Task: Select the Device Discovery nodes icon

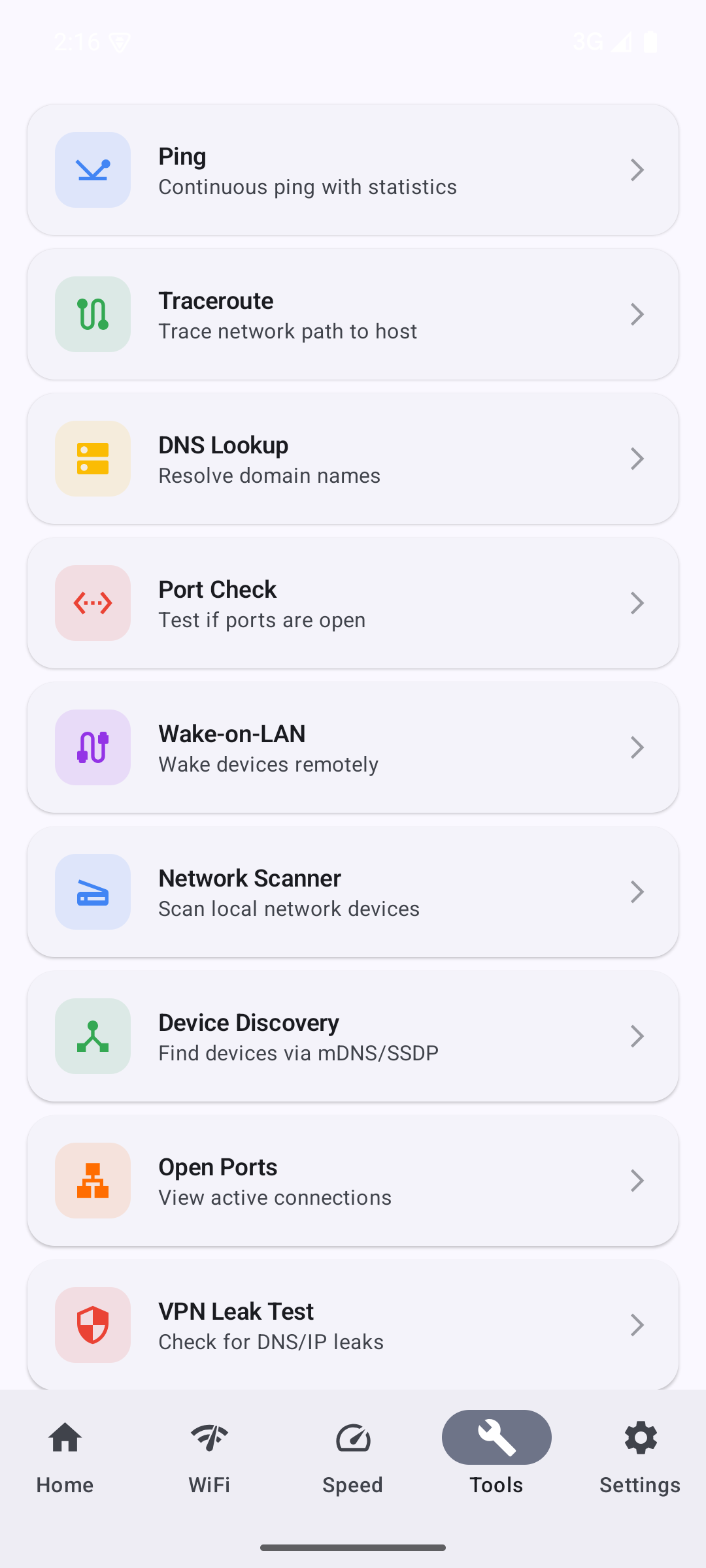Action: [92, 1036]
